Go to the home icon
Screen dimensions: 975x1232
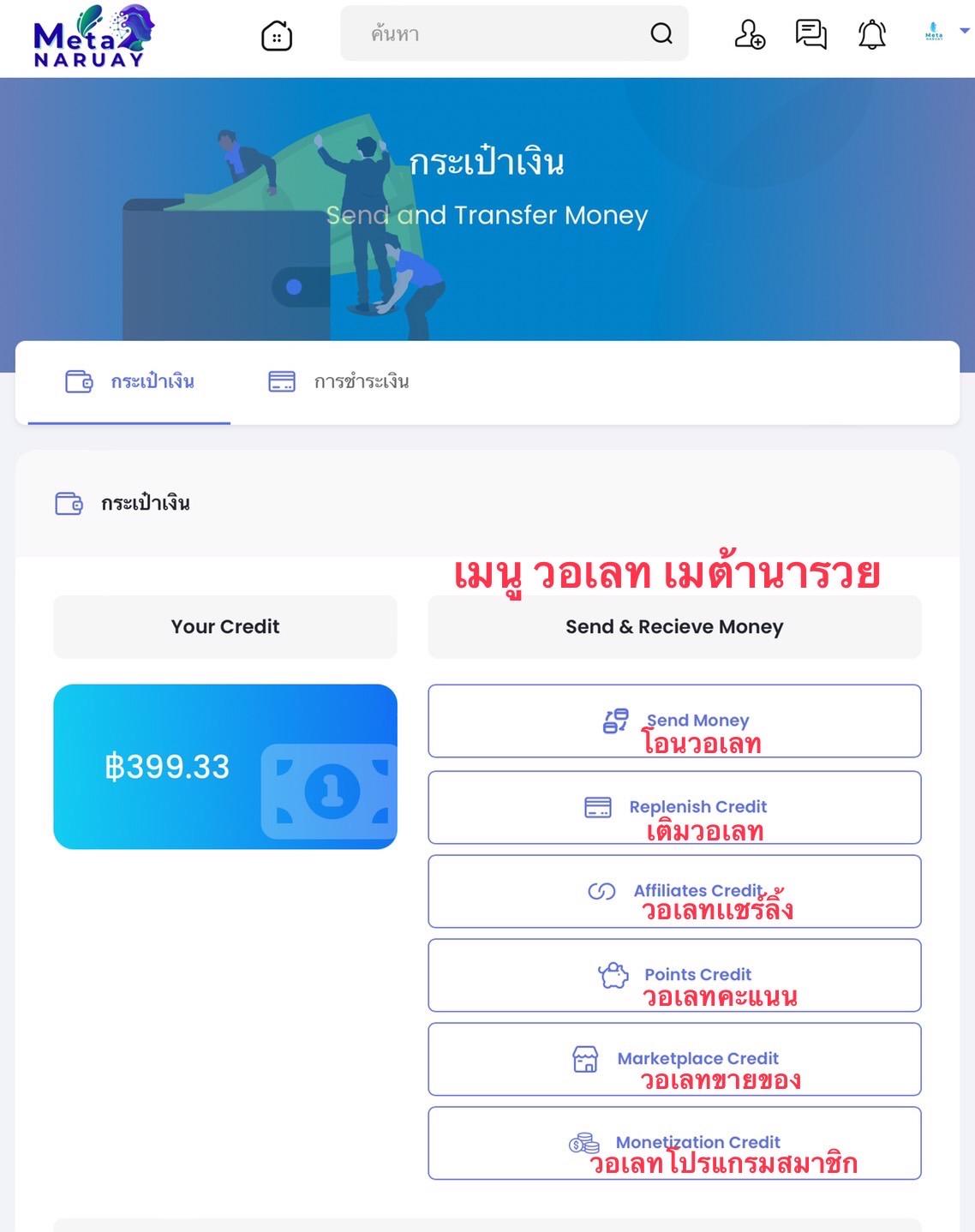click(276, 36)
